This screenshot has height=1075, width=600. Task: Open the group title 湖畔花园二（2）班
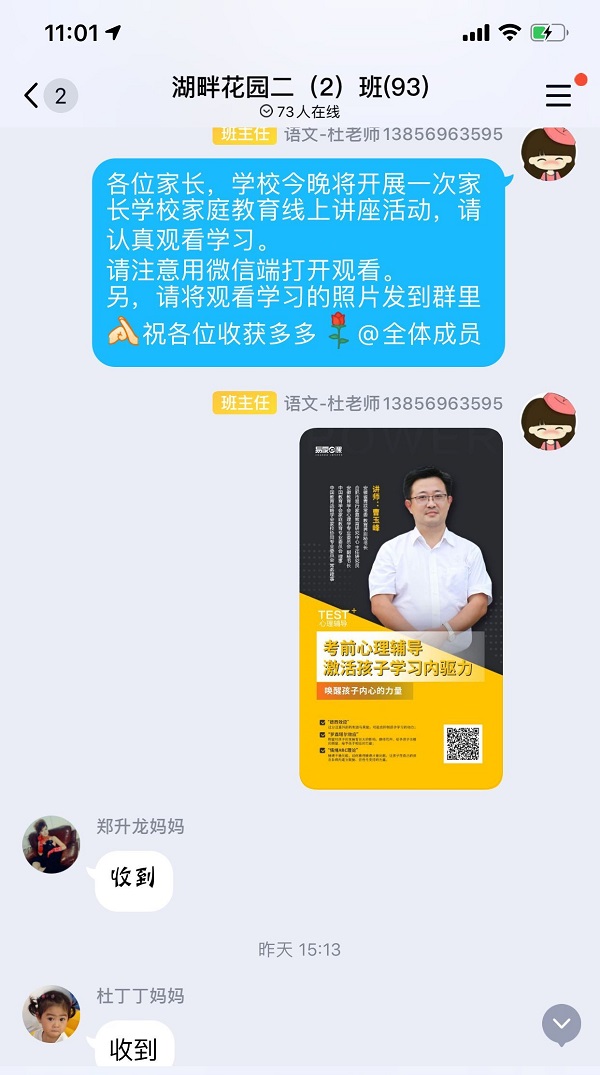point(300,88)
